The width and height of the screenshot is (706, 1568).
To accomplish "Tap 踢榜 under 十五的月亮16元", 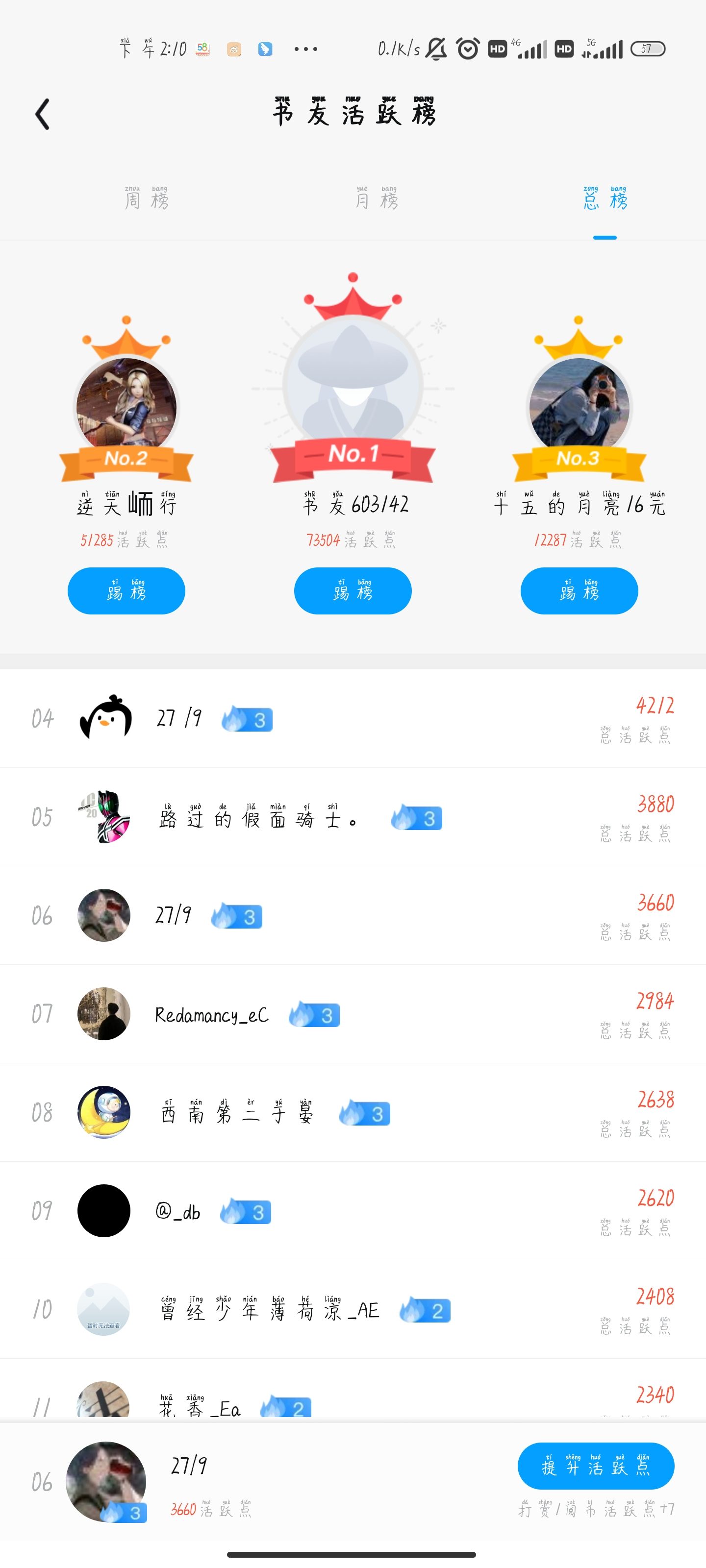I will pyautogui.click(x=579, y=590).
